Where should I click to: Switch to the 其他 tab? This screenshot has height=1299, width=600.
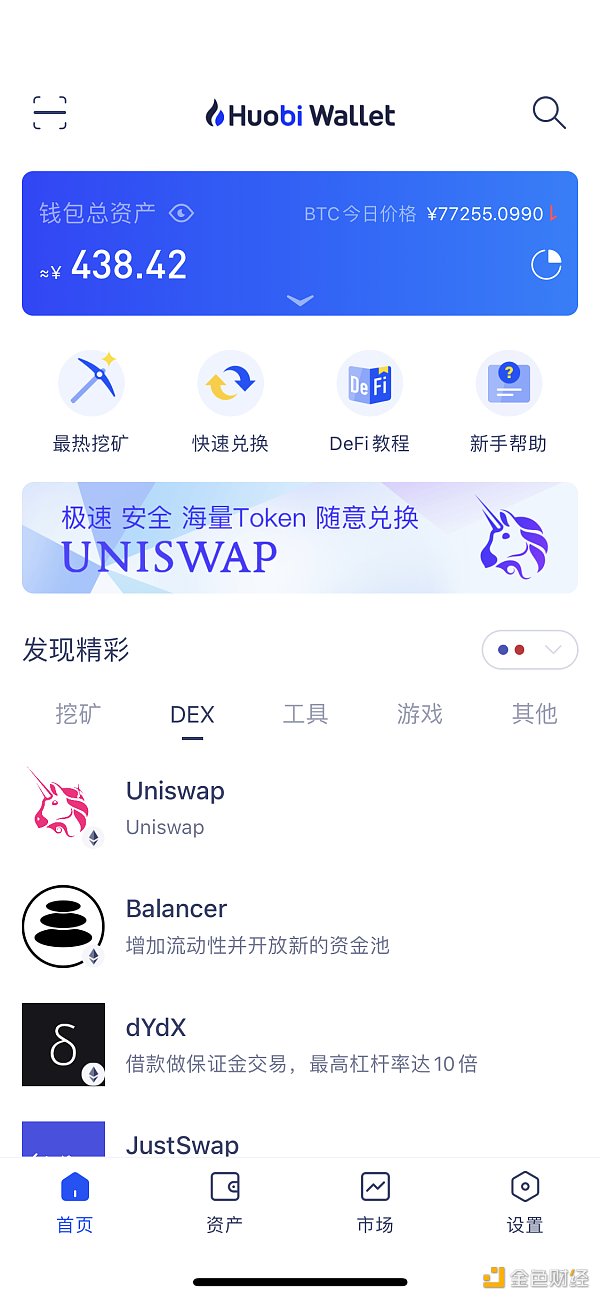(x=534, y=714)
